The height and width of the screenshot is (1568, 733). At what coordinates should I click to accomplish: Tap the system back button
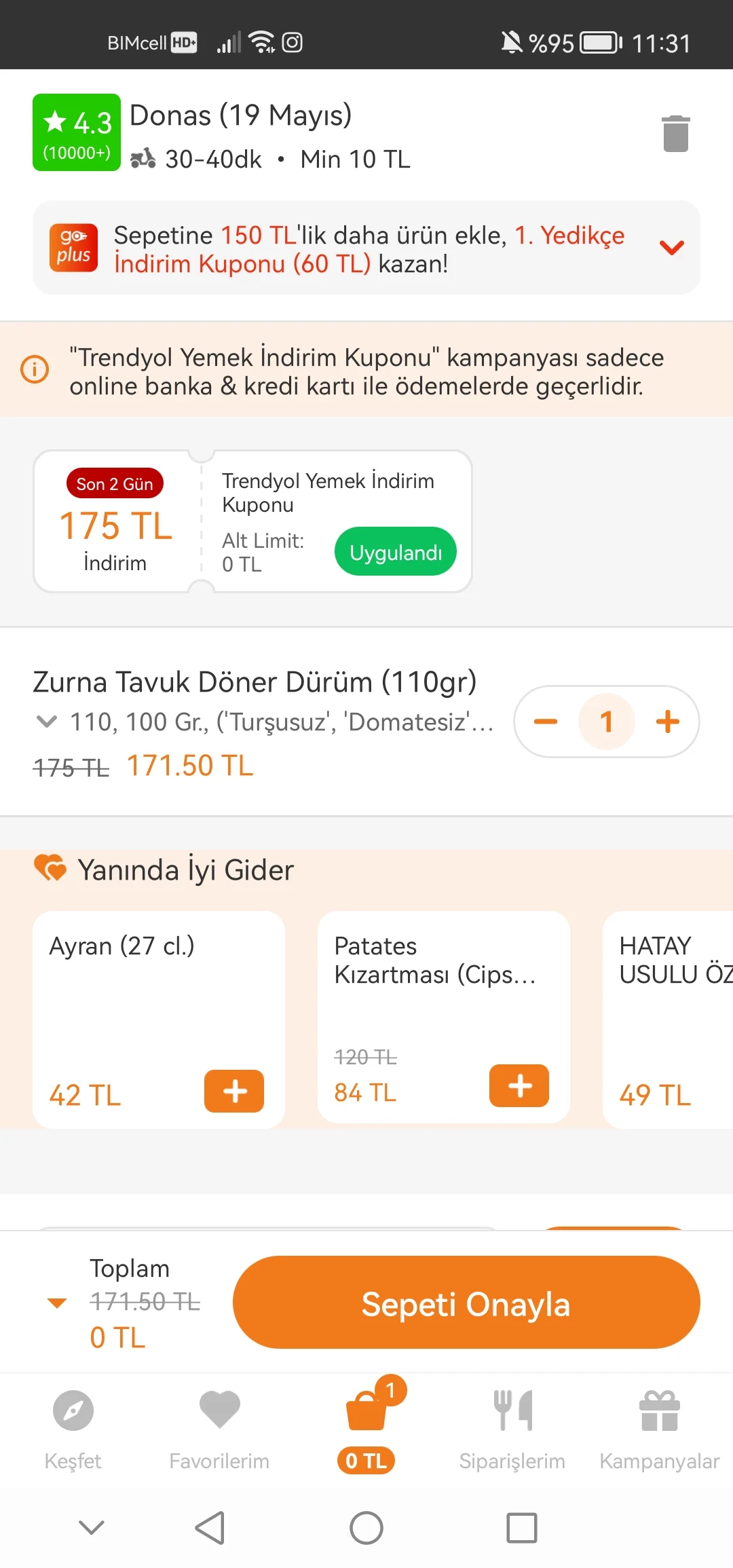(210, 1528)
